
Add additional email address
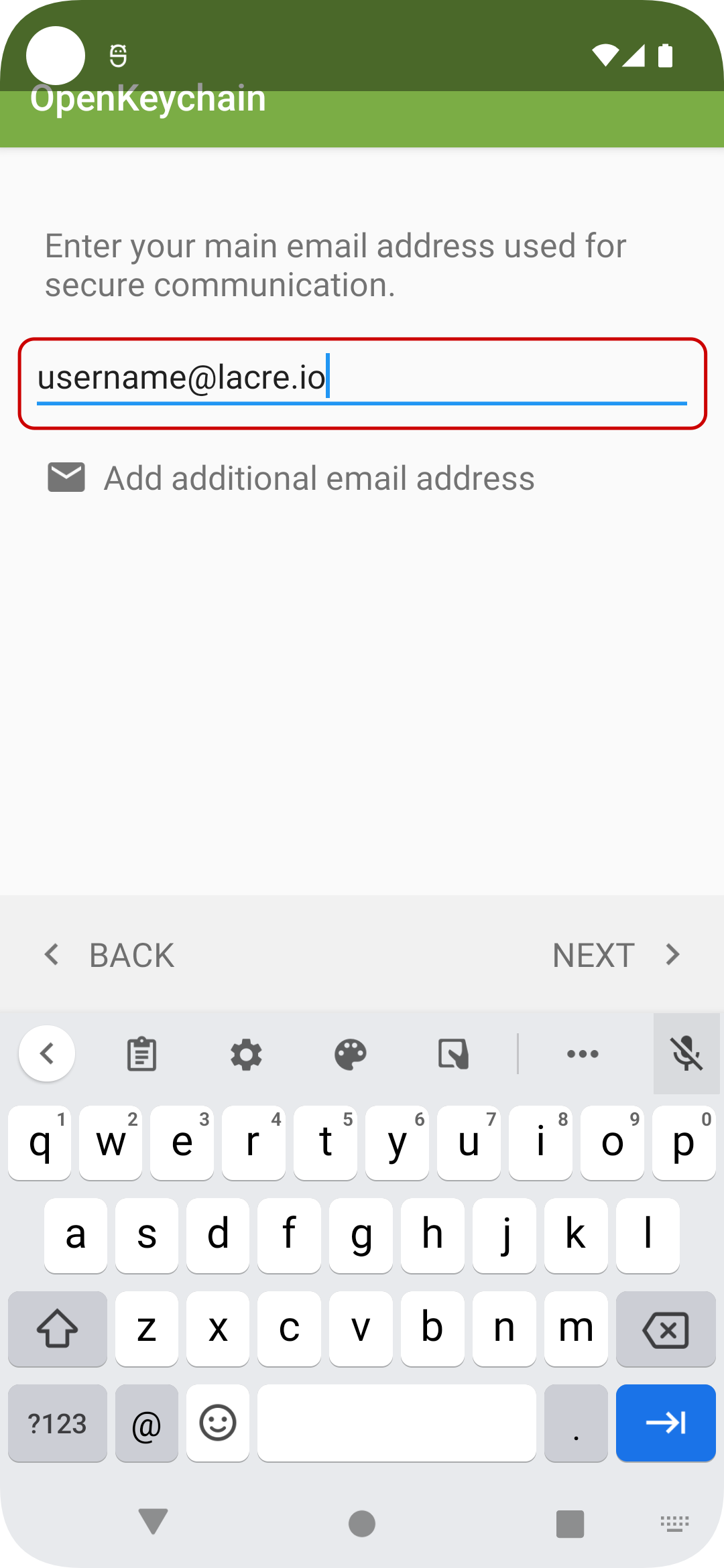point(291,478)
